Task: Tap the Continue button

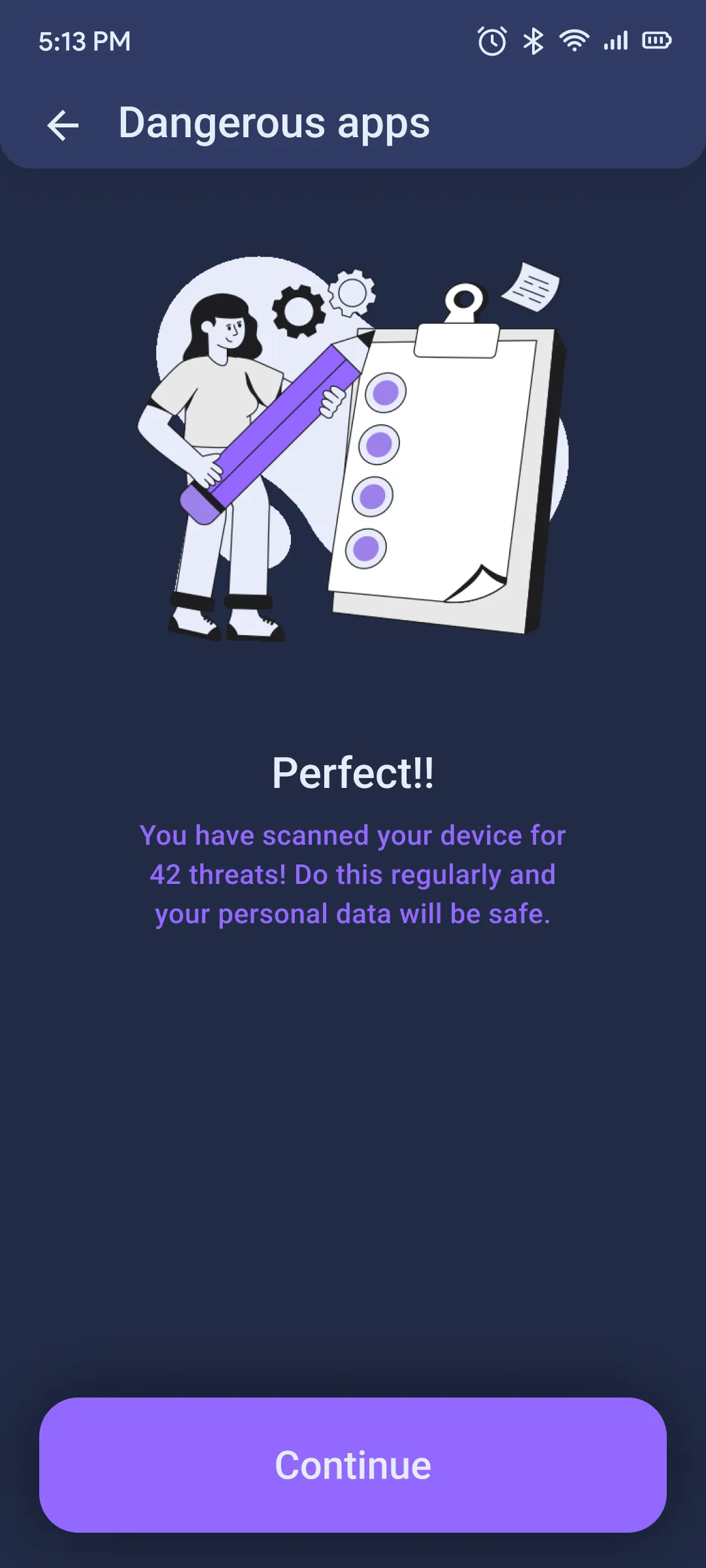Action: 353,1465
